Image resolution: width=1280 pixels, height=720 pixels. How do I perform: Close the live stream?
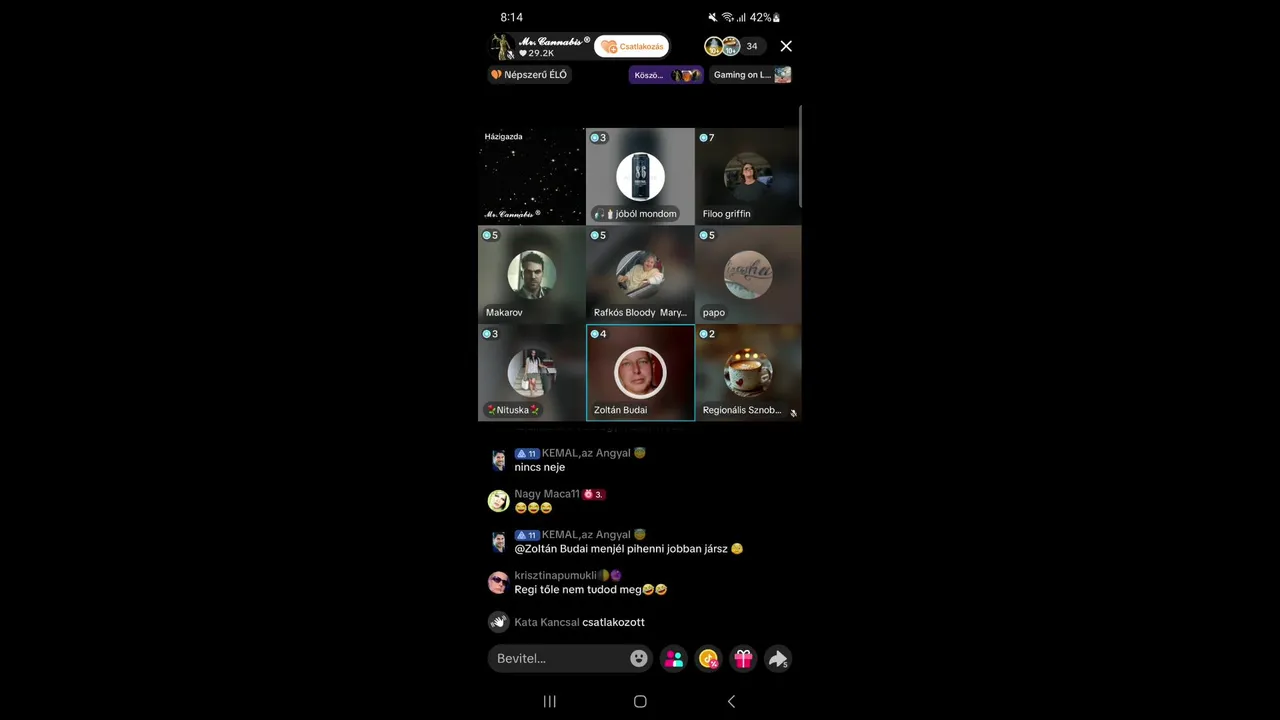pos(786,46)
